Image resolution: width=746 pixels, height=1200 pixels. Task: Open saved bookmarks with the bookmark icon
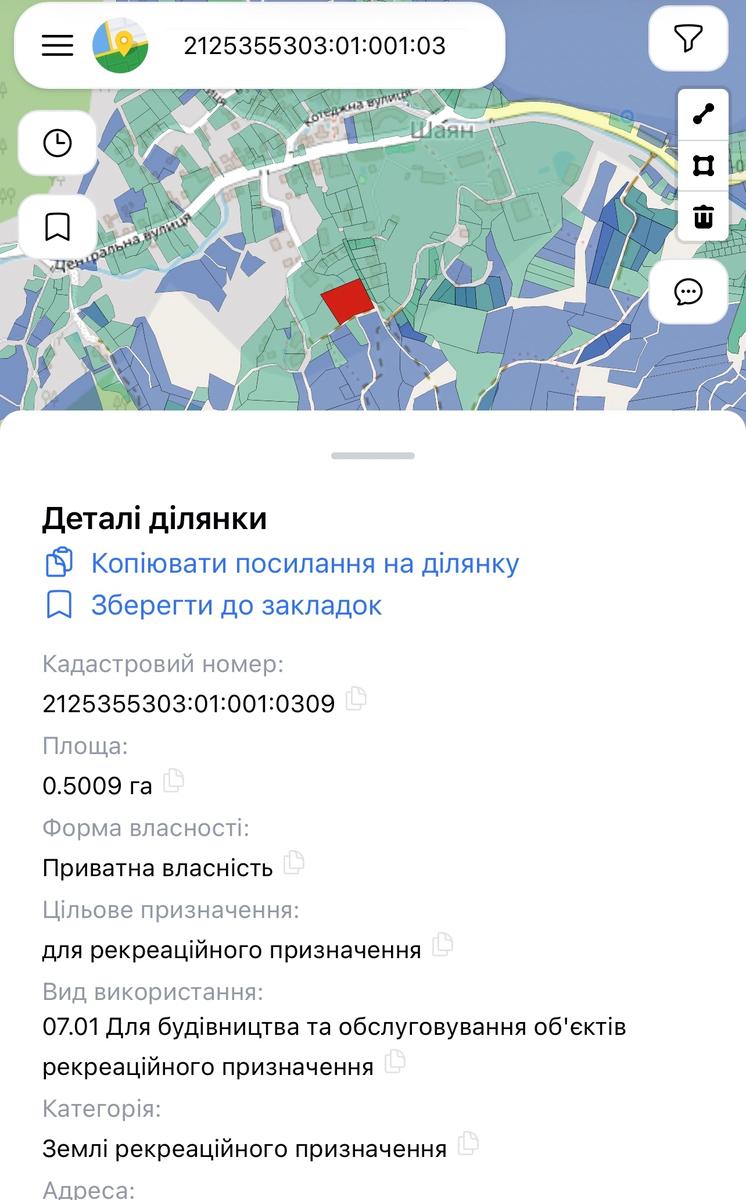pos(57,227)
